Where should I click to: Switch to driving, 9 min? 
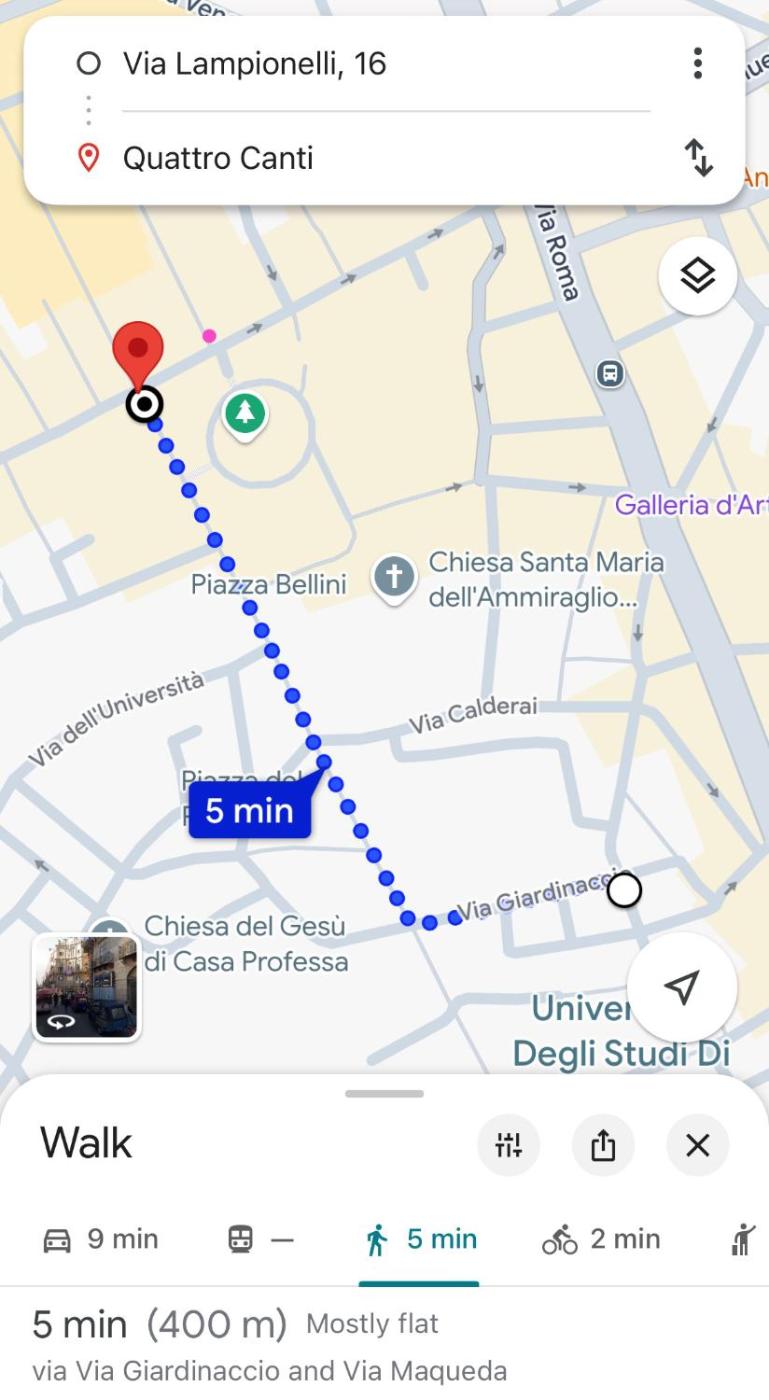click(x=100, y=1239)
